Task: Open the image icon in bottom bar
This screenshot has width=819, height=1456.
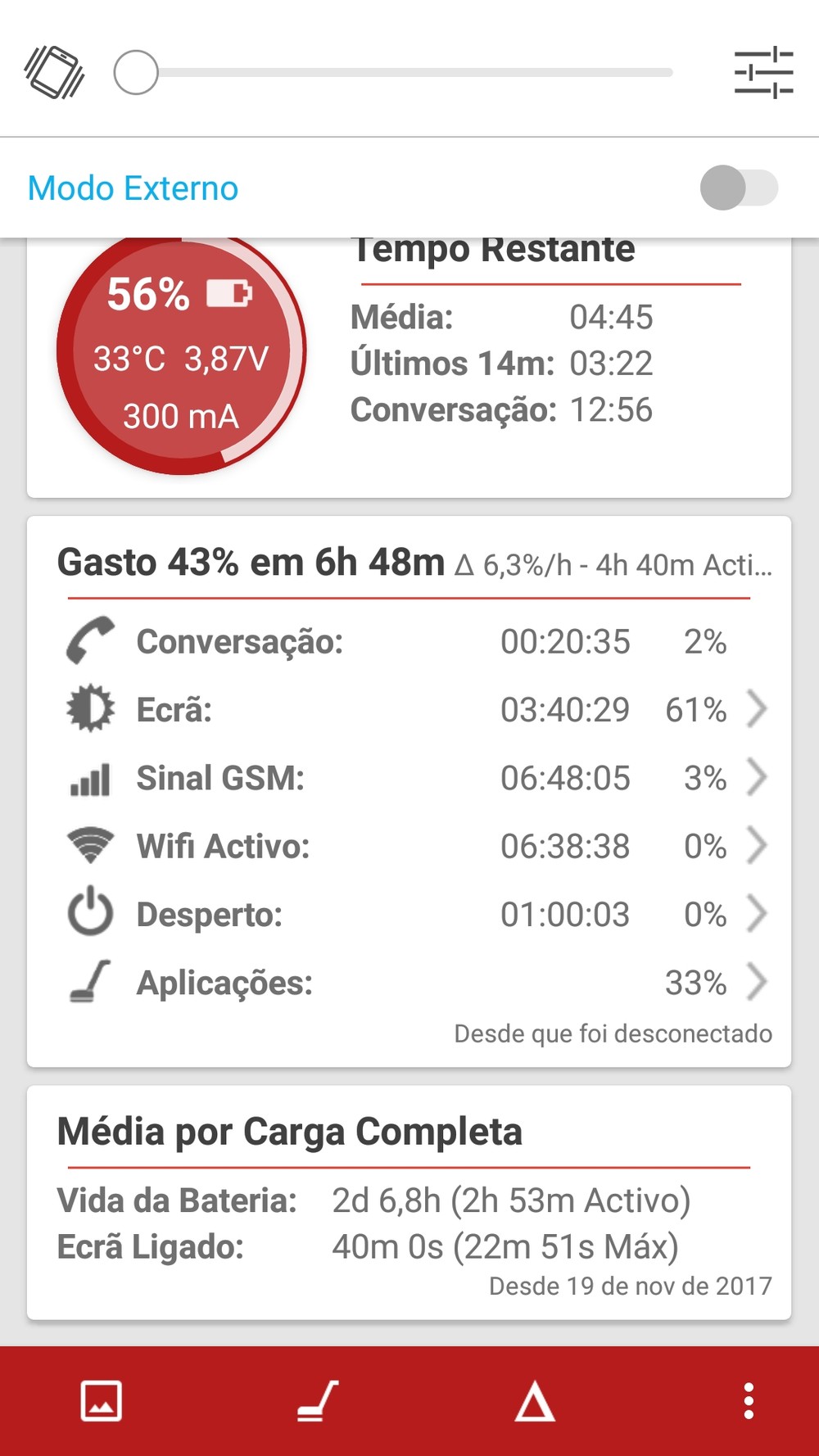Action: tap(102, 1400)
